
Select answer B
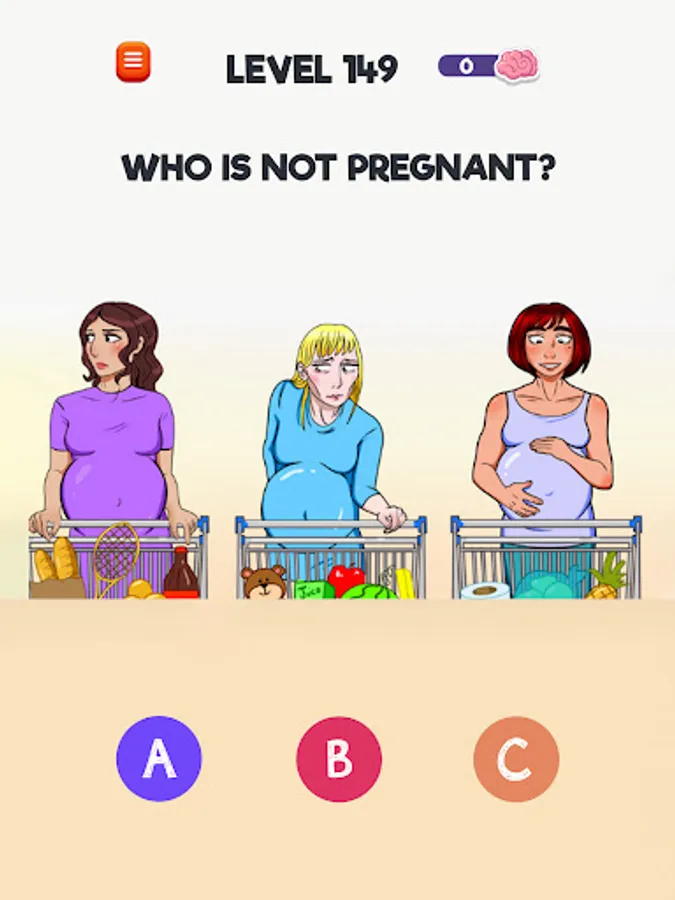click(x=339, y=759)
